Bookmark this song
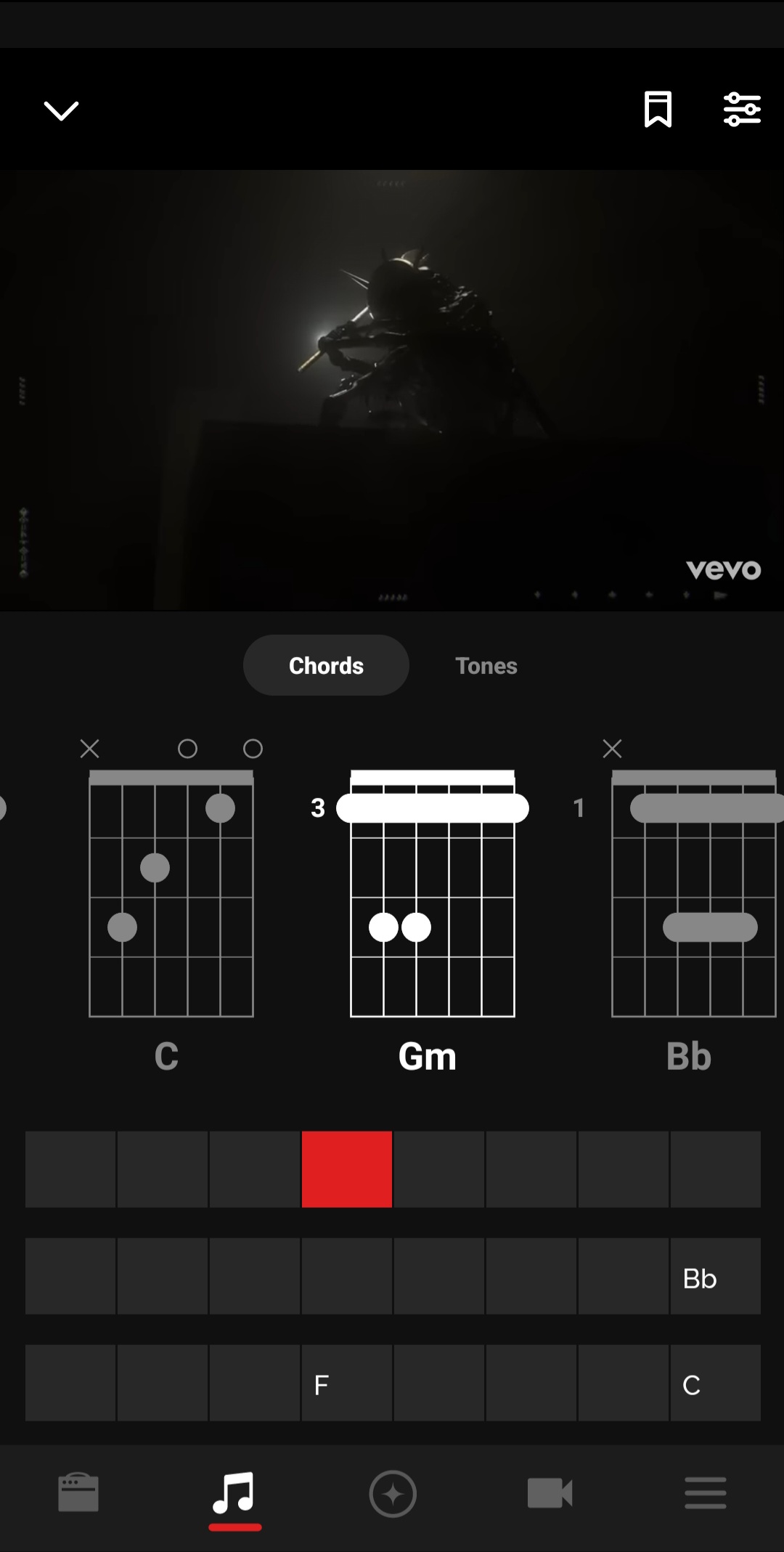 tap(658, 110)
